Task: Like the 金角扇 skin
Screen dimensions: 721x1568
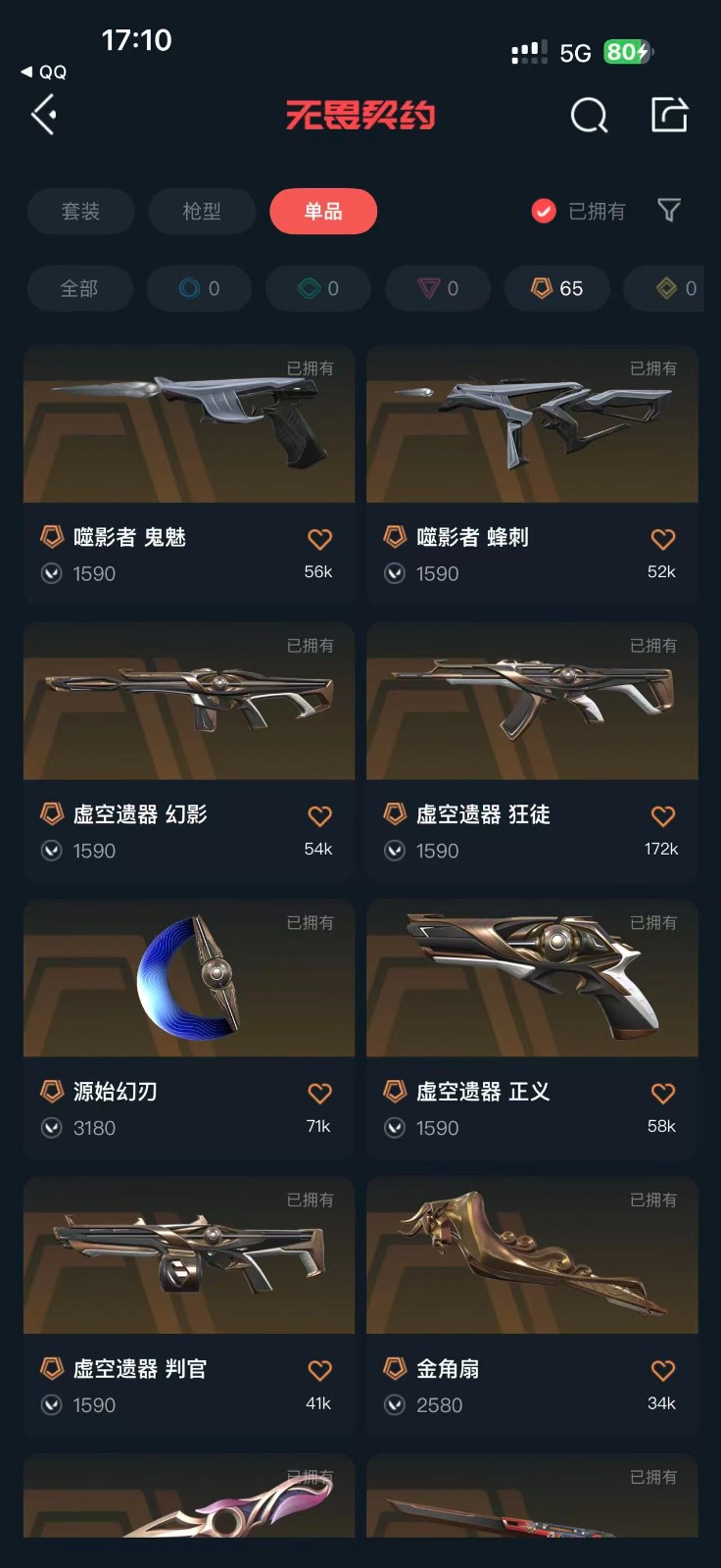Action: pos(663,1371)
